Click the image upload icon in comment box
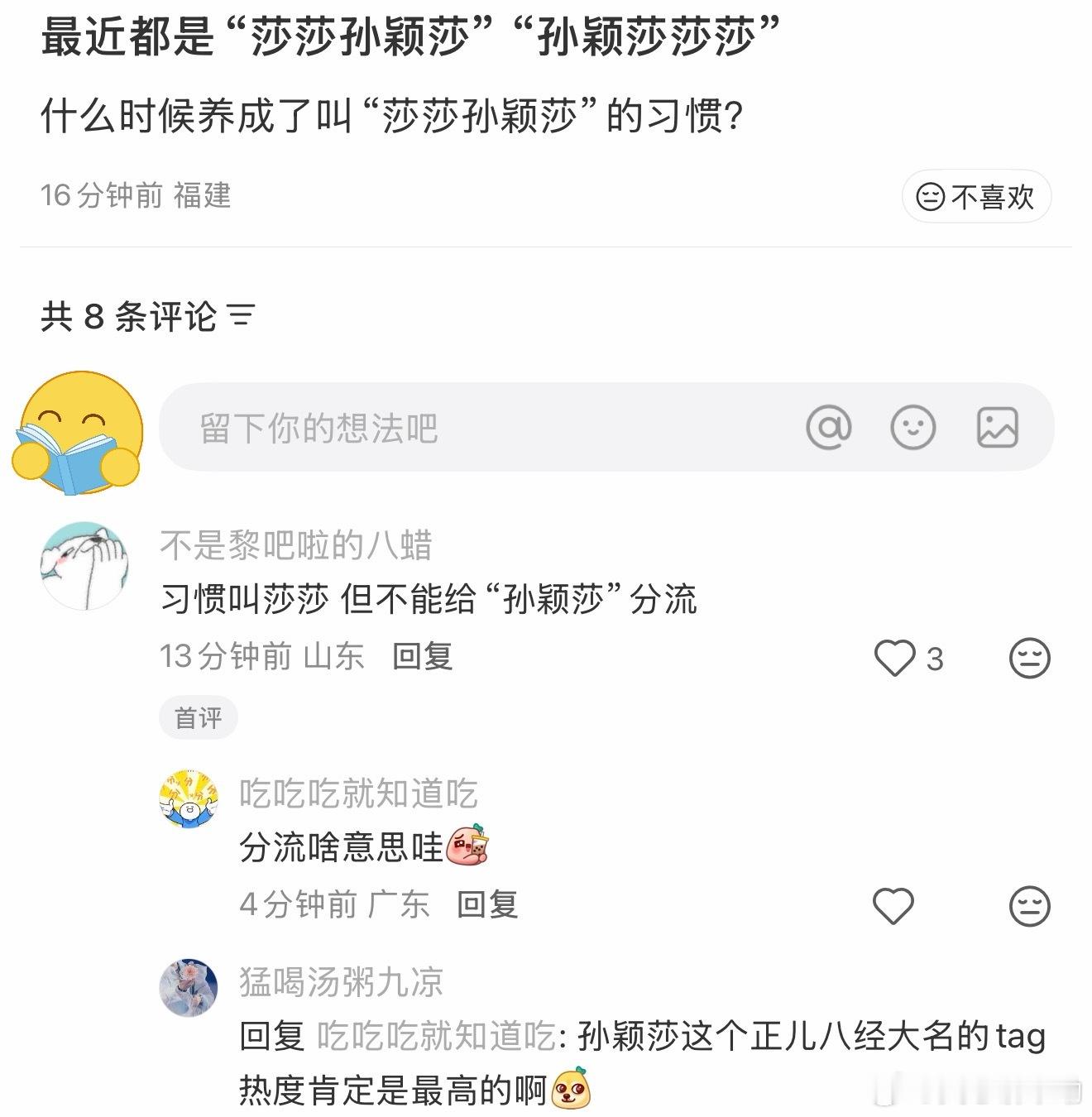 (x=997, y=427)
